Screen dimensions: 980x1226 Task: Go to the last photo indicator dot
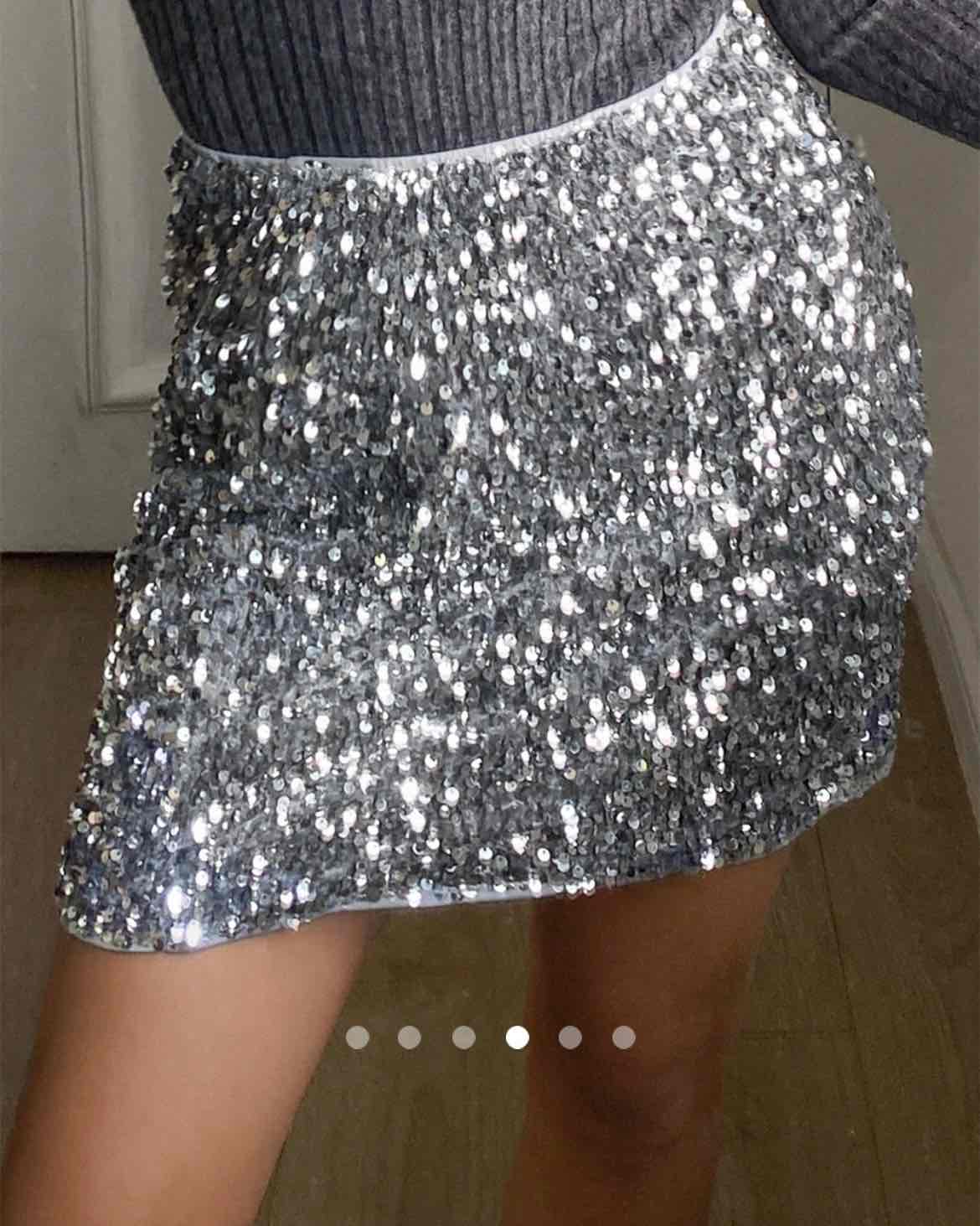(623, 1037)
